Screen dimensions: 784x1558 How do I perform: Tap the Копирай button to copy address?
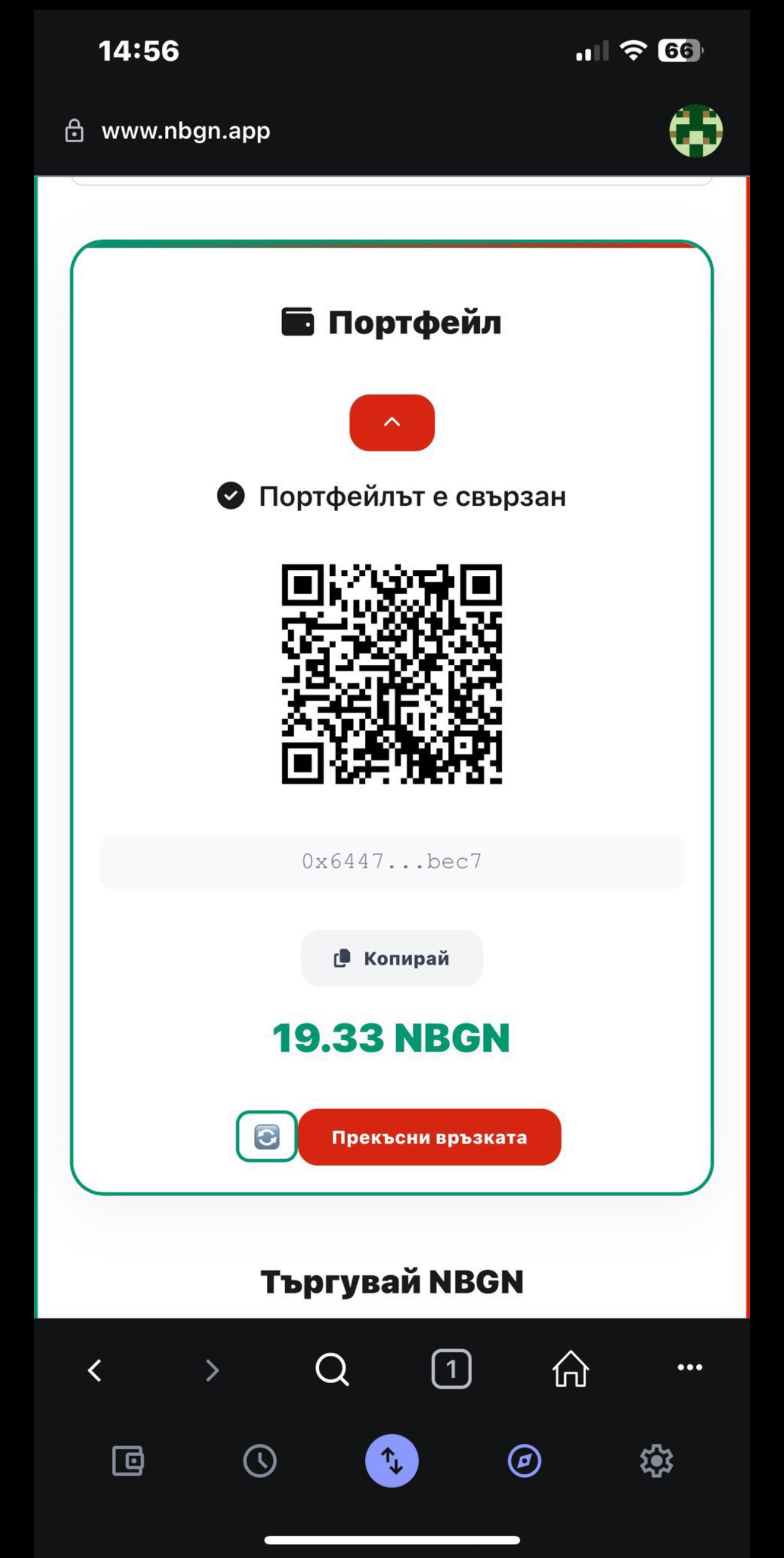pos(391,958)
